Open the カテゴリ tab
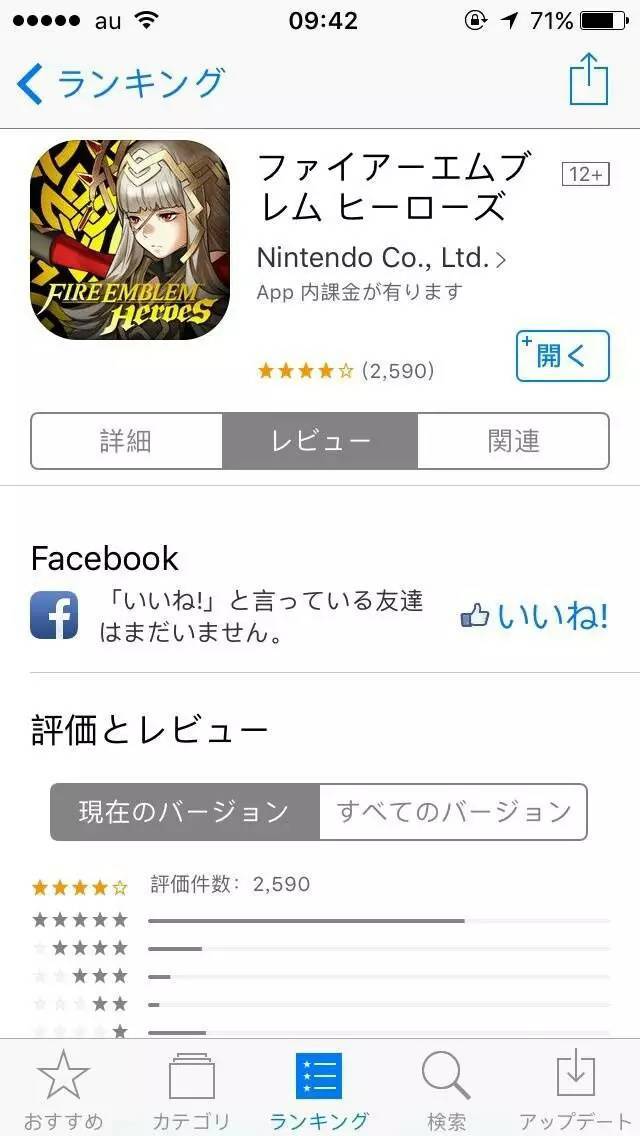This screenshot has width=640, height=1136. pos(191,1090)
